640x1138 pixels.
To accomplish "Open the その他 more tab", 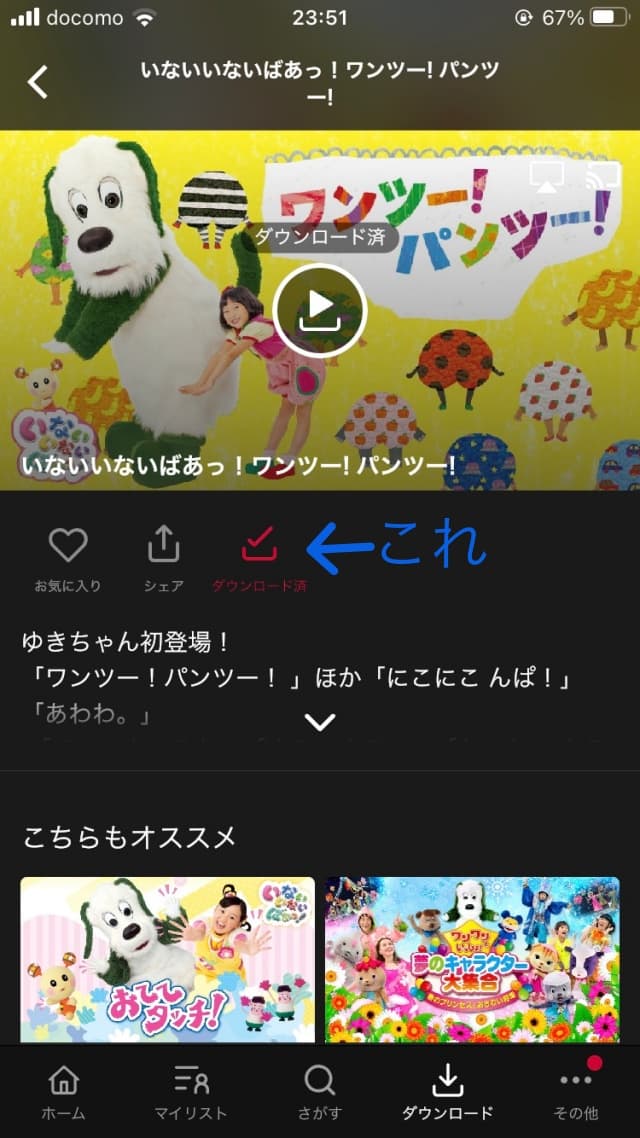I will click(x=576, y=1091).
